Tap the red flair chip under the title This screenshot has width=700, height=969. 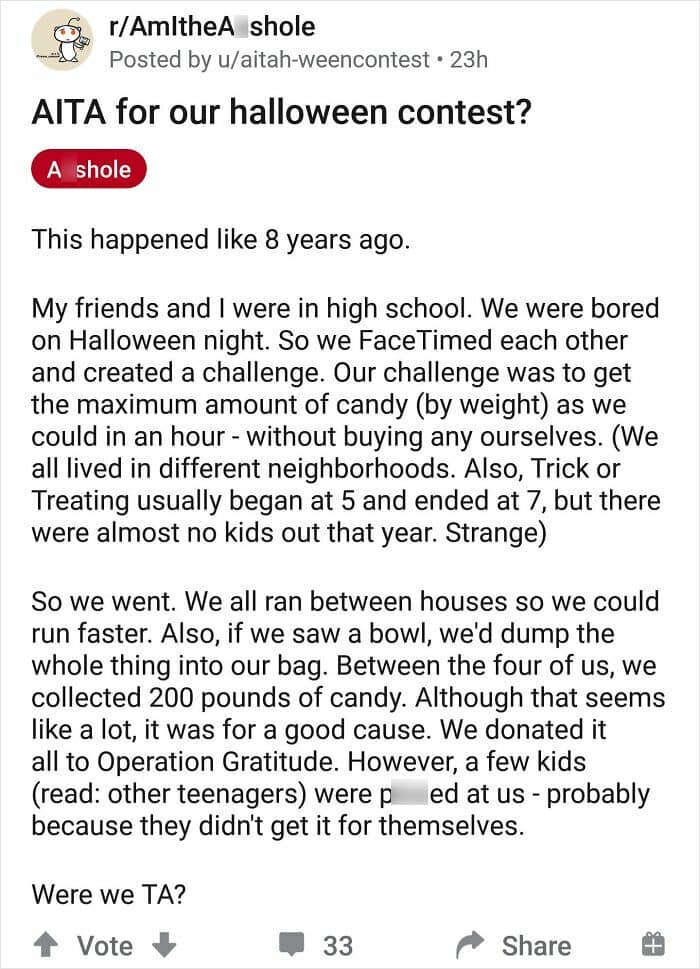pos(89,170)
